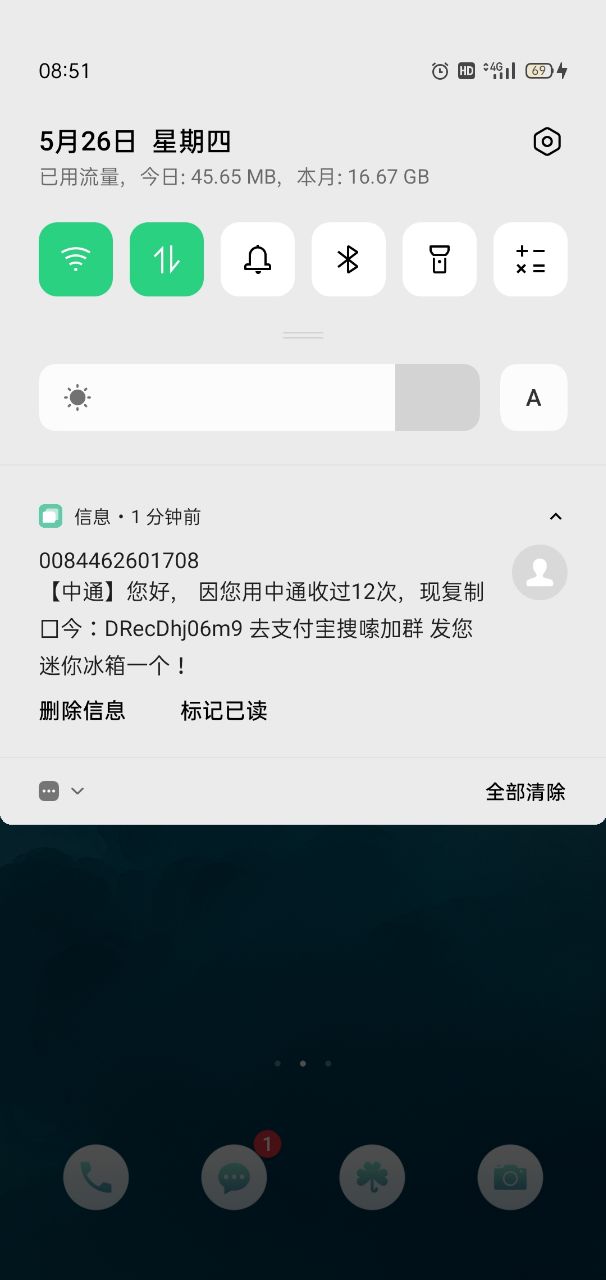This screenshot has width=606, height=1280.
Task: Open system settings gear icon
Action: point(547,142)
